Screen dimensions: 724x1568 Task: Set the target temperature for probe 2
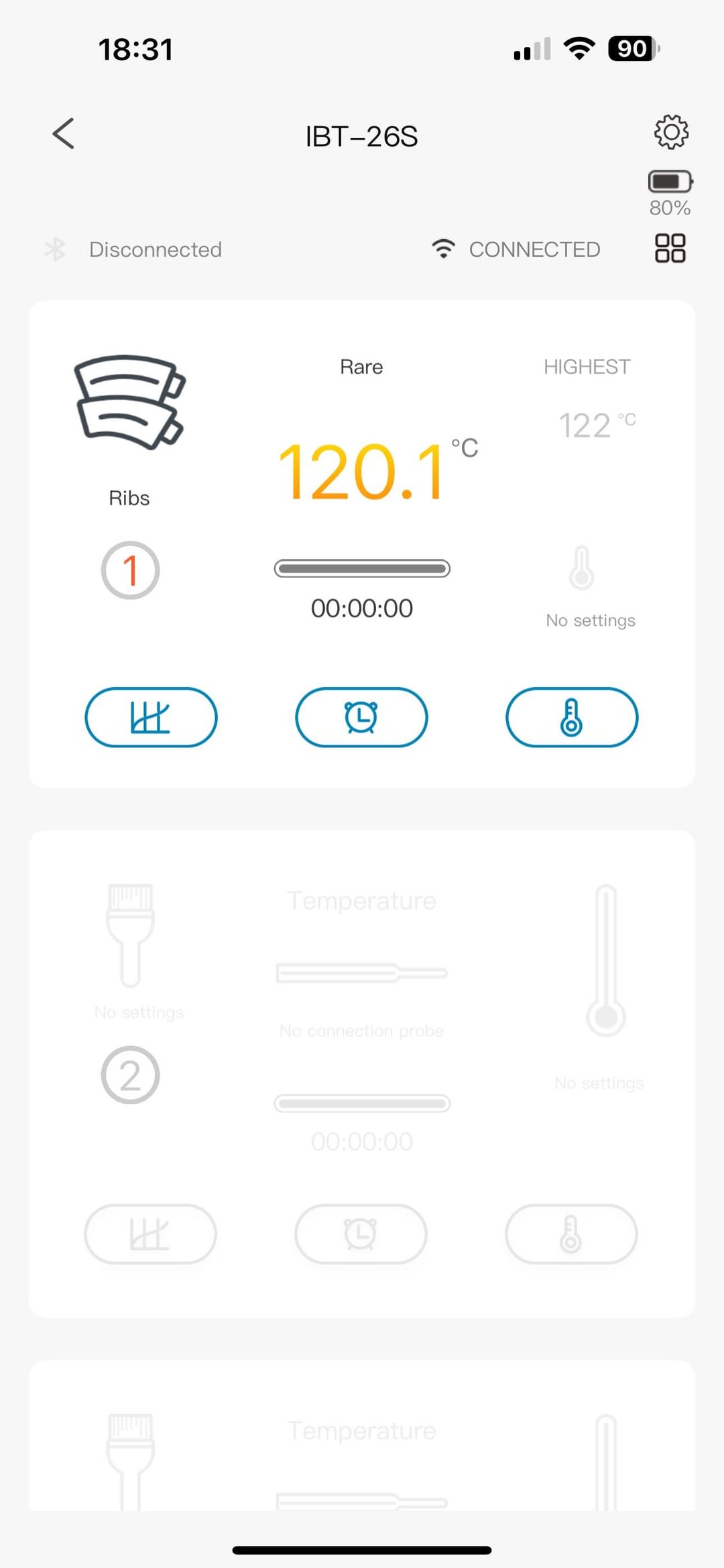570,1234
